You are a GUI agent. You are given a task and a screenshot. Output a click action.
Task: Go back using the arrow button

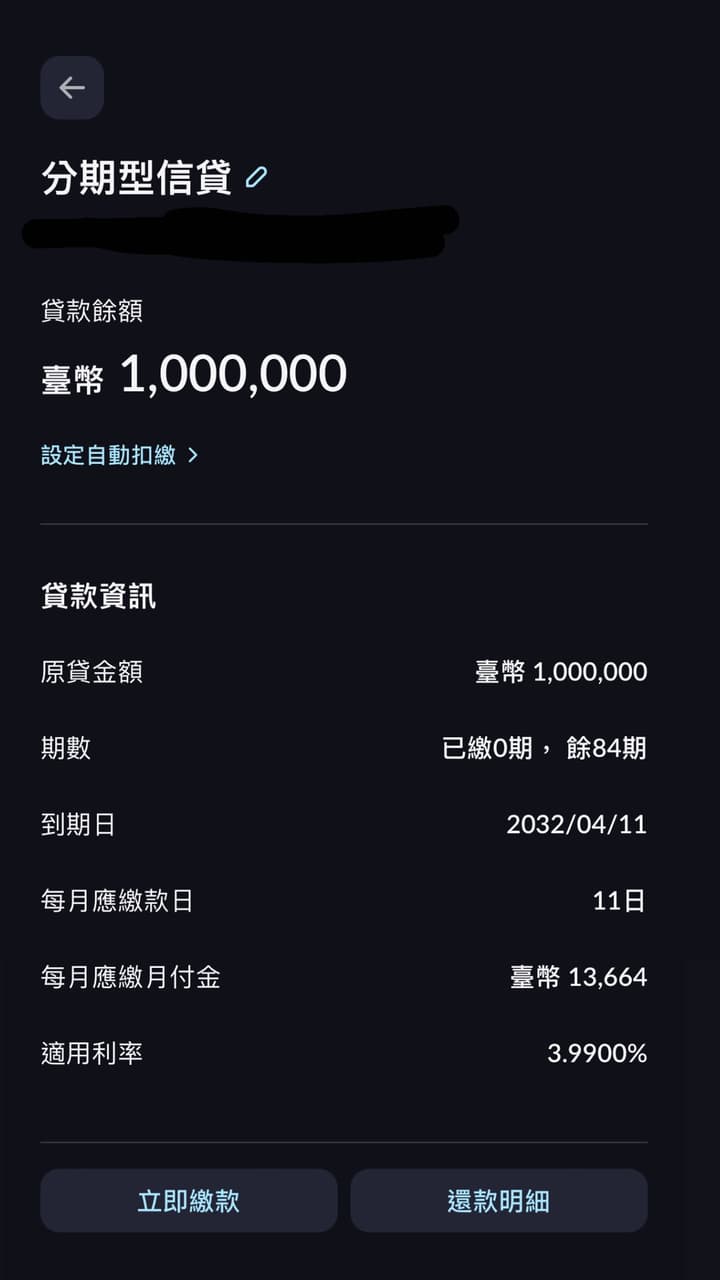[x=72, y=88]
